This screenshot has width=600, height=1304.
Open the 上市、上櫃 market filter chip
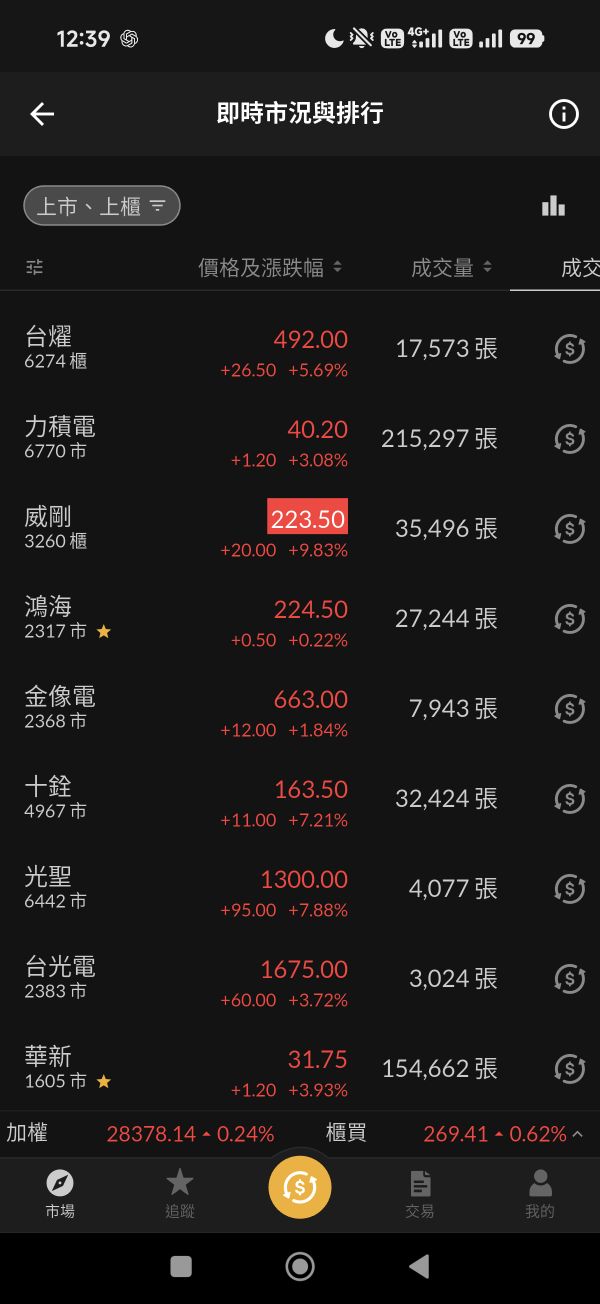point(101,206)
